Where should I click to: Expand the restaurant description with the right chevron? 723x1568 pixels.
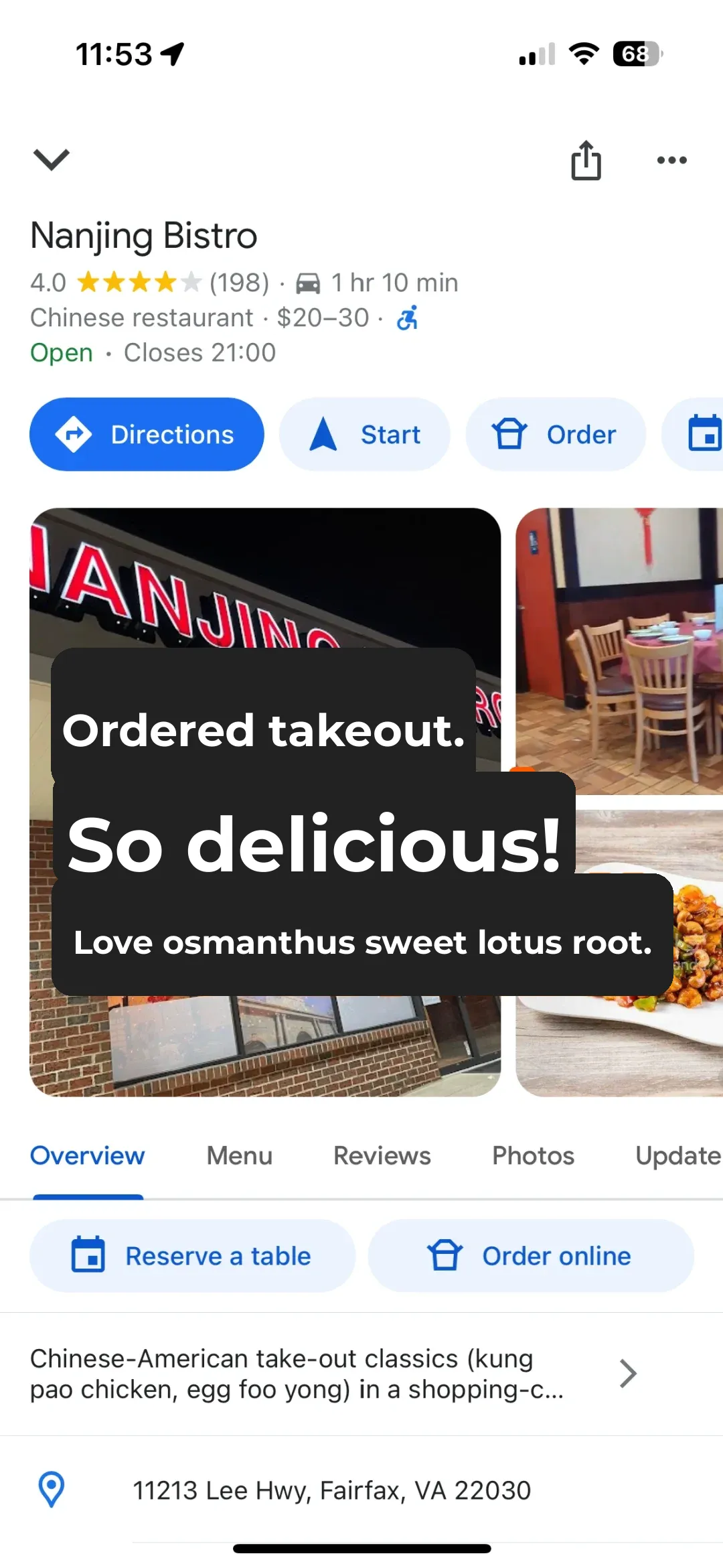pyautogui.click(x=628, y=1374)
